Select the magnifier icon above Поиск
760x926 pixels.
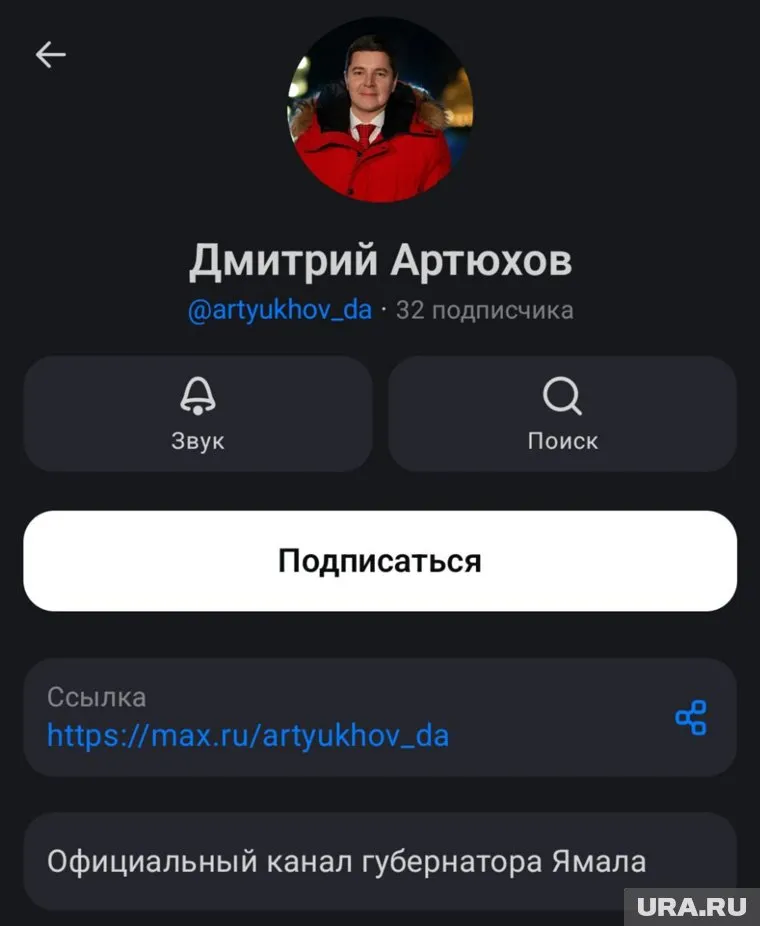coord(563,397)
